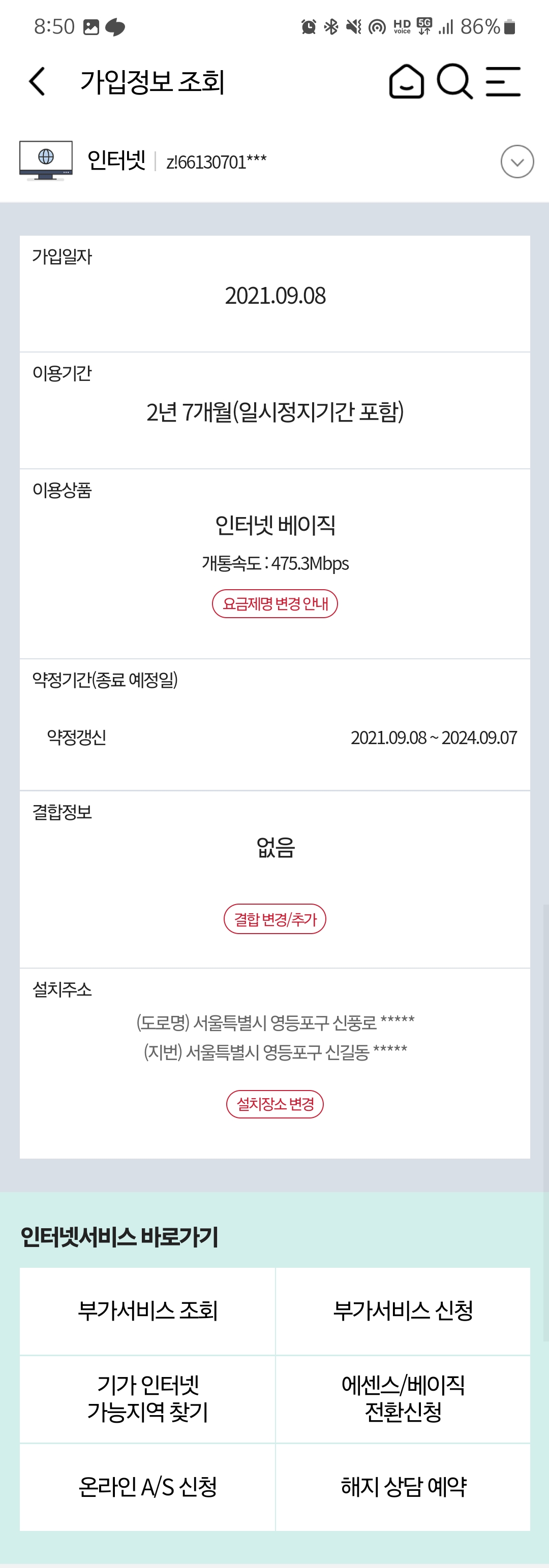Open 에센스/베이직 전환신청

click(x=403, y=1399)
